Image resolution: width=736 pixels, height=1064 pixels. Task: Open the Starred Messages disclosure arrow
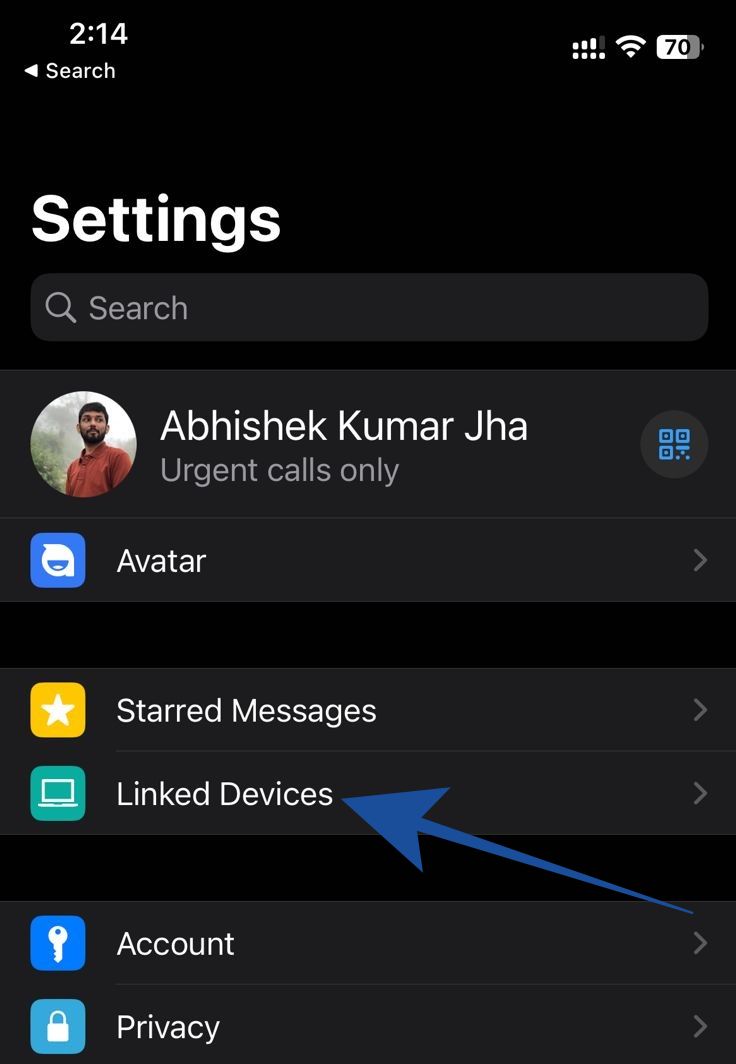pyautogui.click(x=699, y=710)
